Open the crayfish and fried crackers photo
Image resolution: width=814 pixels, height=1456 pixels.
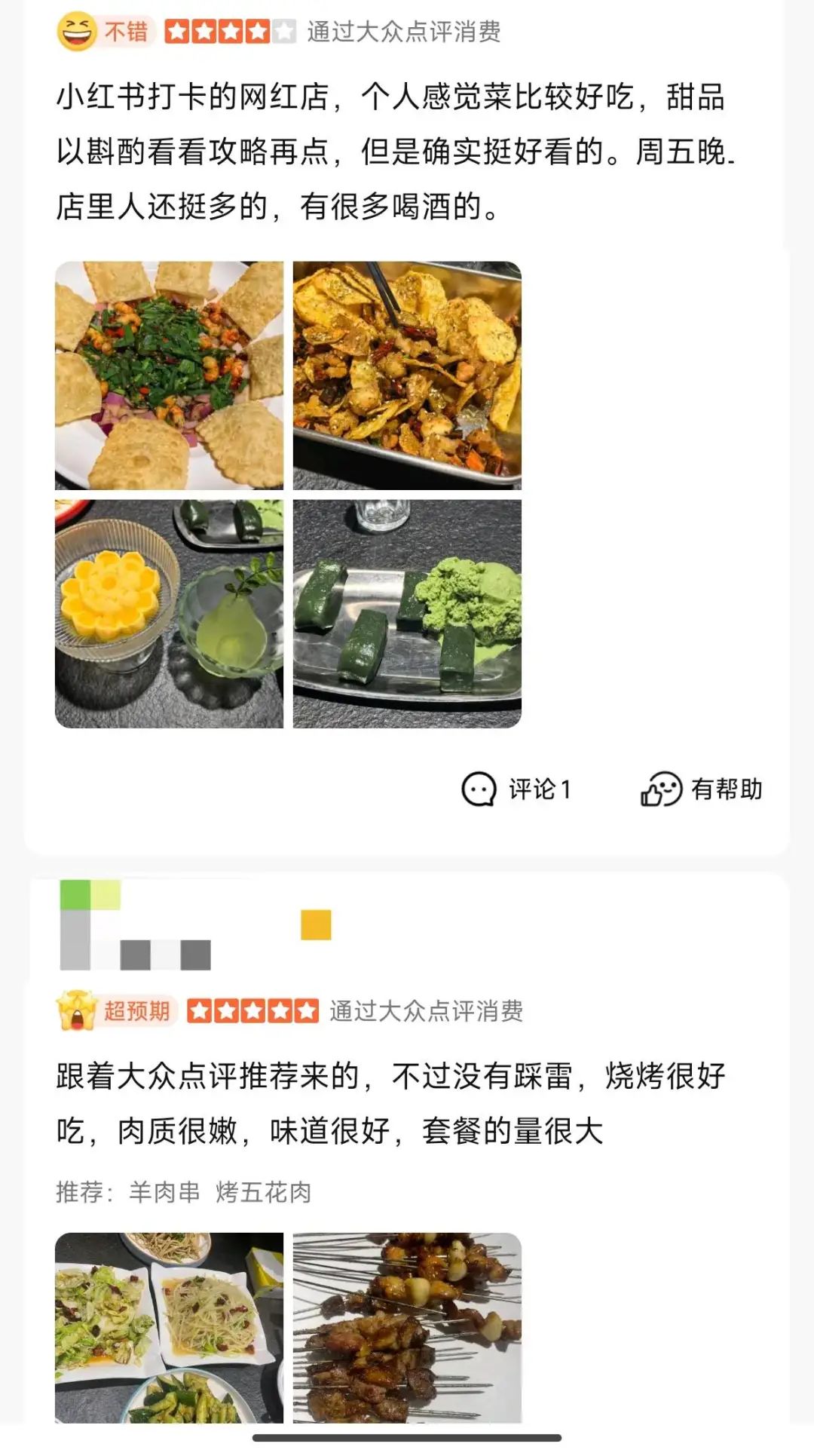[x=169, y=375]
